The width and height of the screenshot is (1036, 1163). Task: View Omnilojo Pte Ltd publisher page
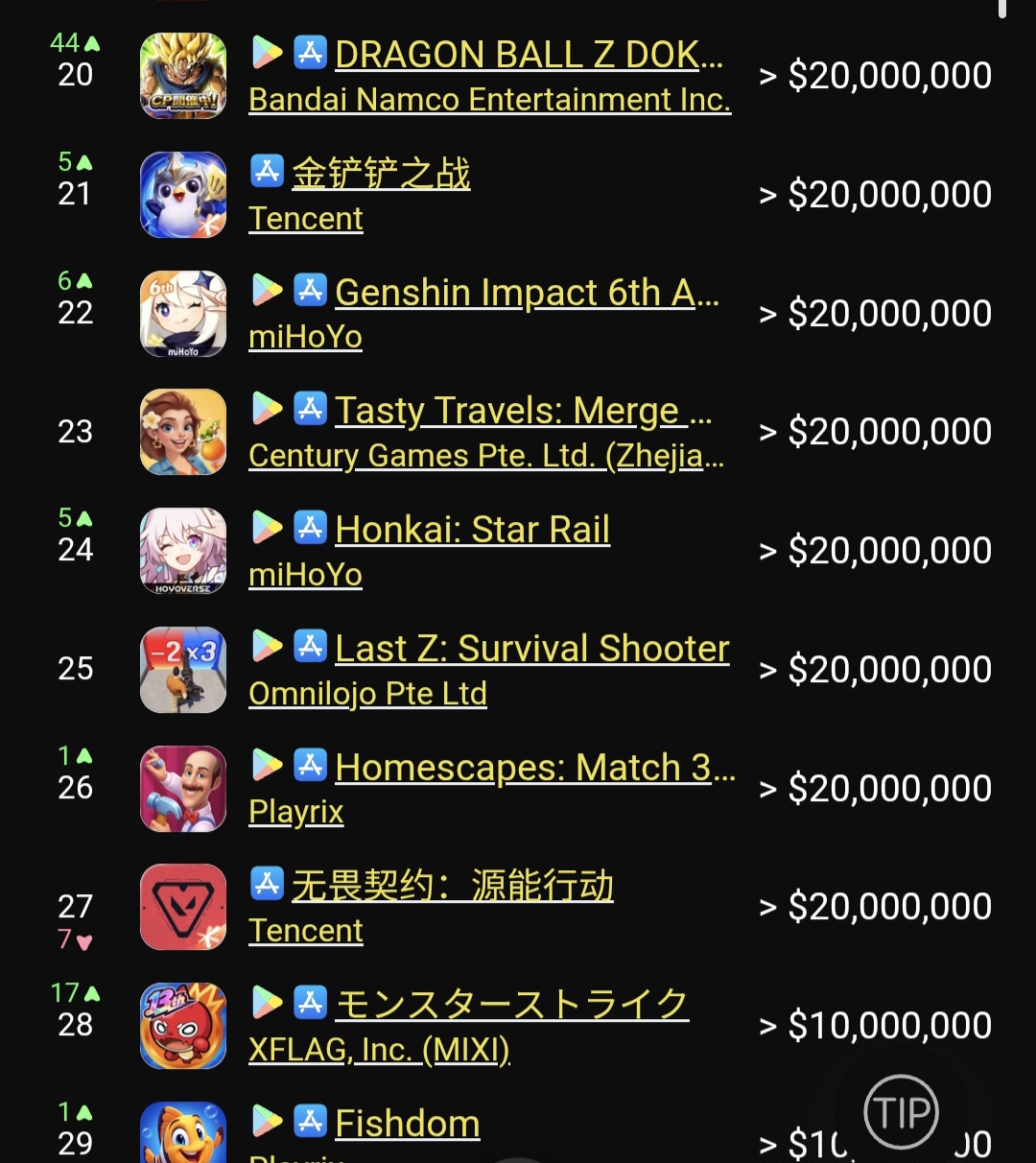(367, 693)
